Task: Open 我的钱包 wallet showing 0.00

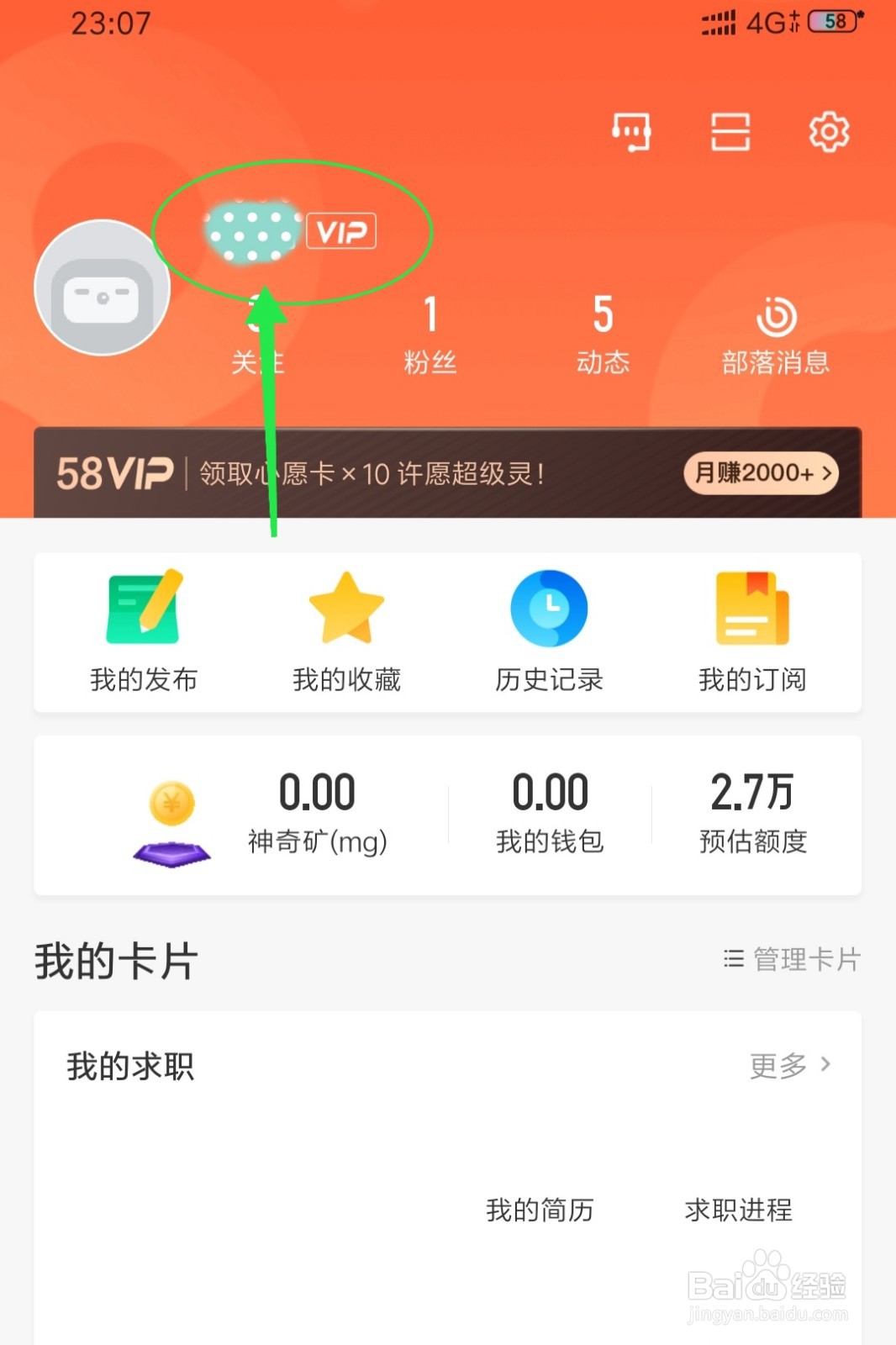Action: (551, 811)
